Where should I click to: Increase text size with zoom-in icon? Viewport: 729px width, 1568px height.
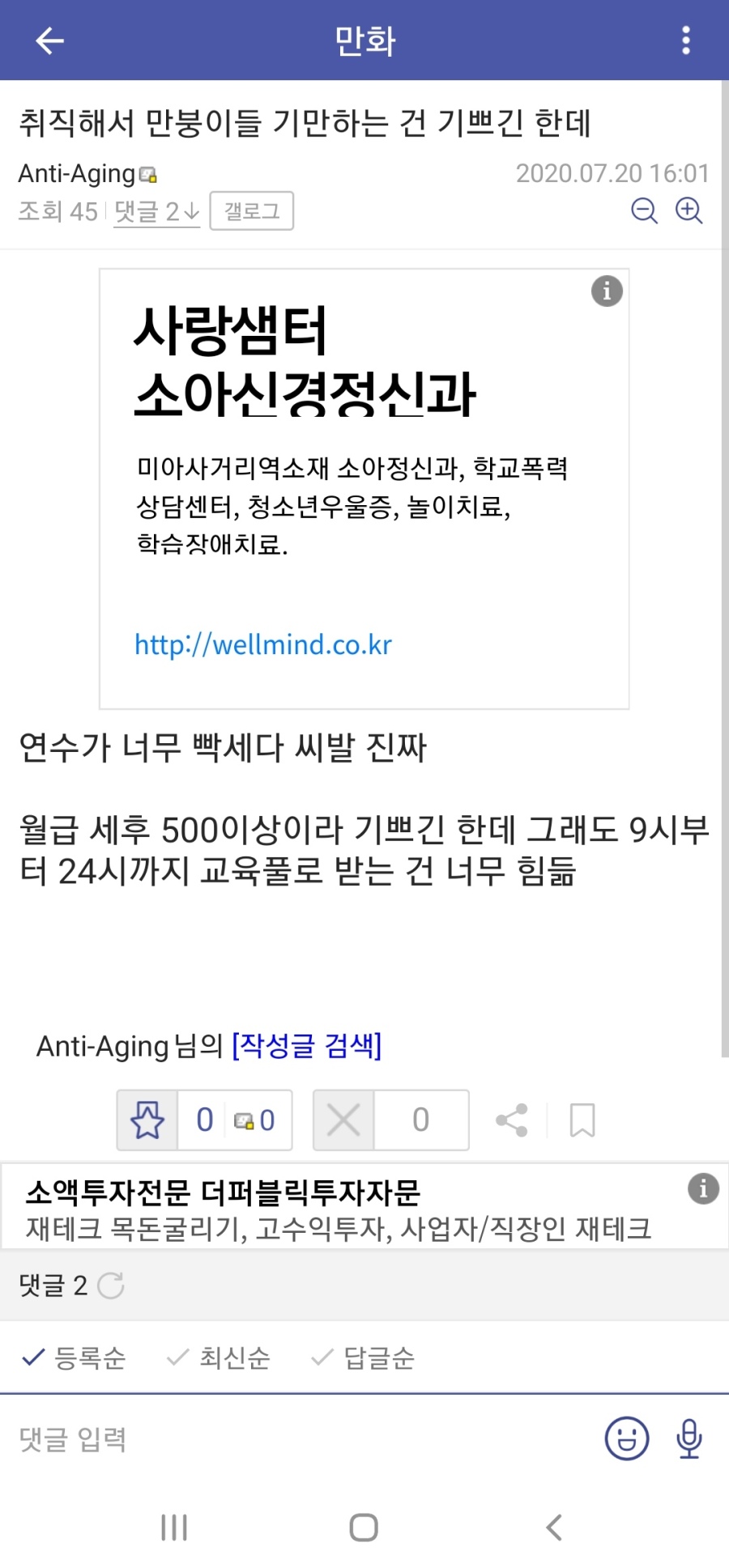tap(689, 210)
